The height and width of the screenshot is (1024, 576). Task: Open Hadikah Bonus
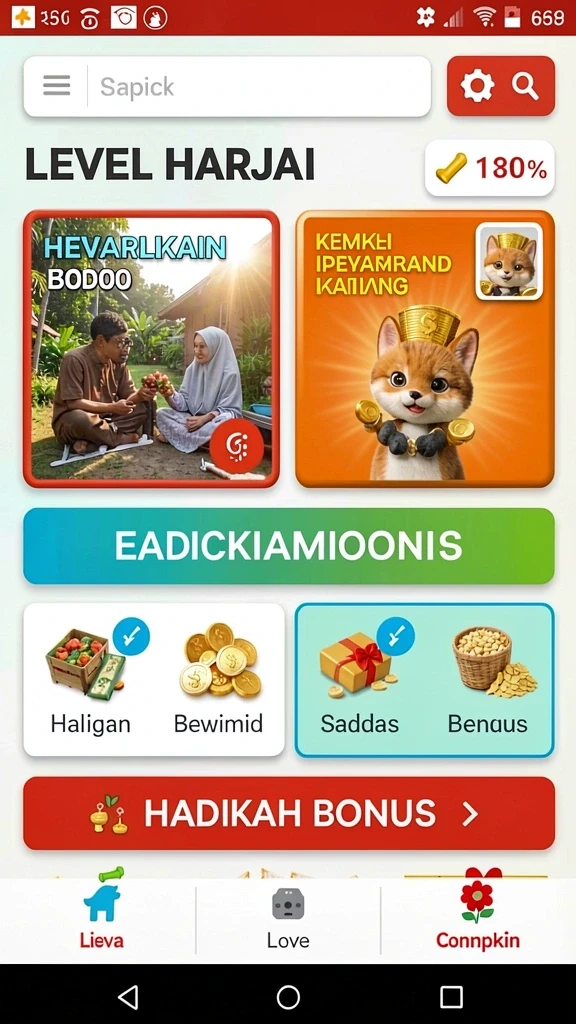click(289, 814)
